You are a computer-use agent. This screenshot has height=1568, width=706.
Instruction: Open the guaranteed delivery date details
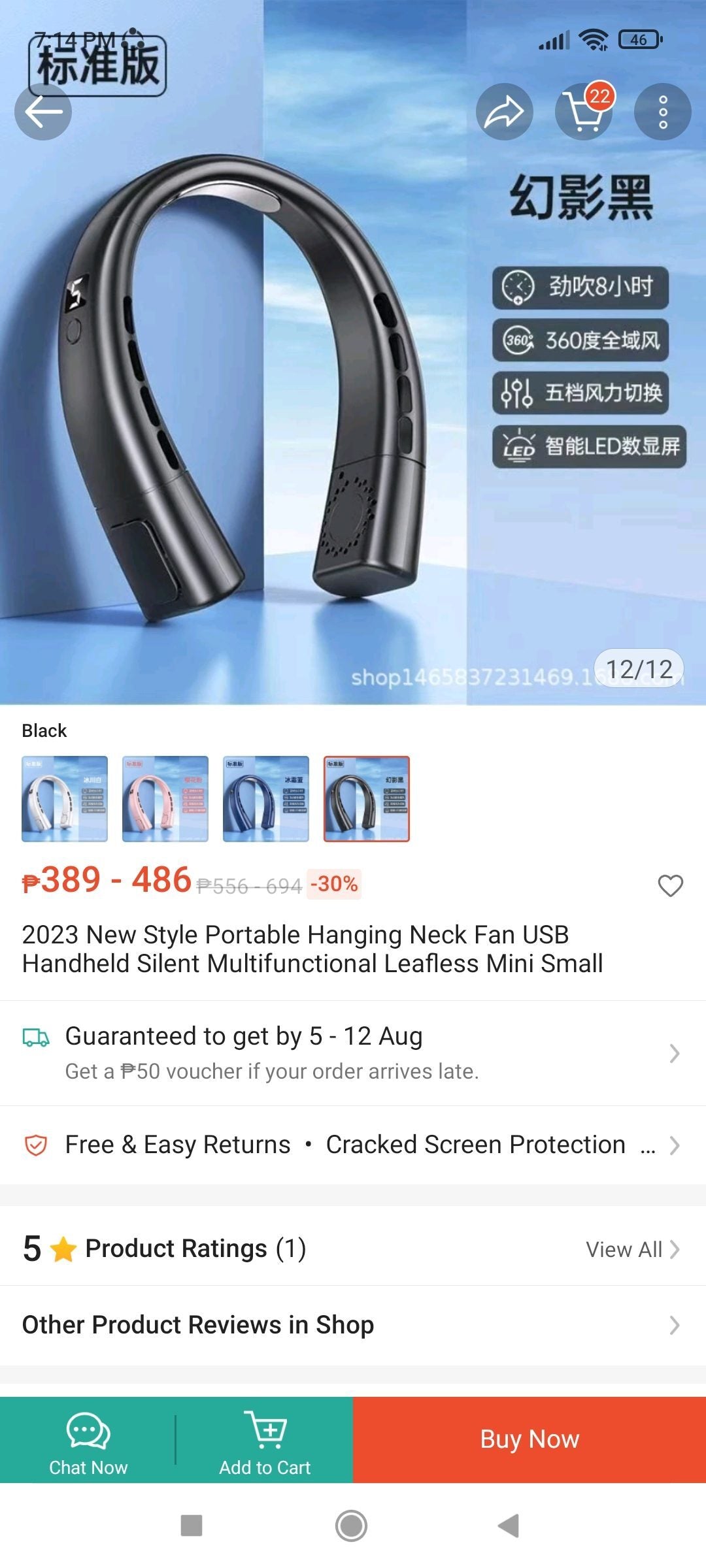click(x=353, y=1053)
